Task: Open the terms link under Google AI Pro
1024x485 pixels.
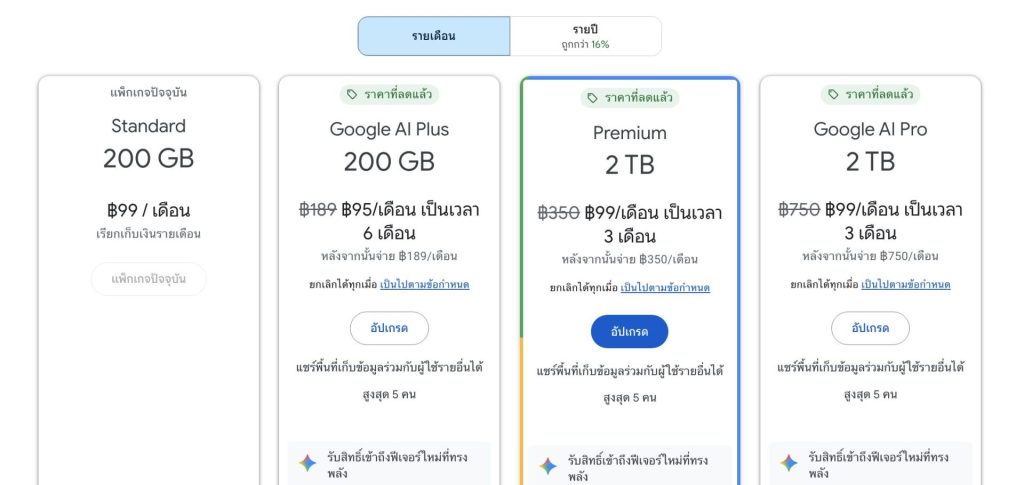Action: (x=906, y=285)
